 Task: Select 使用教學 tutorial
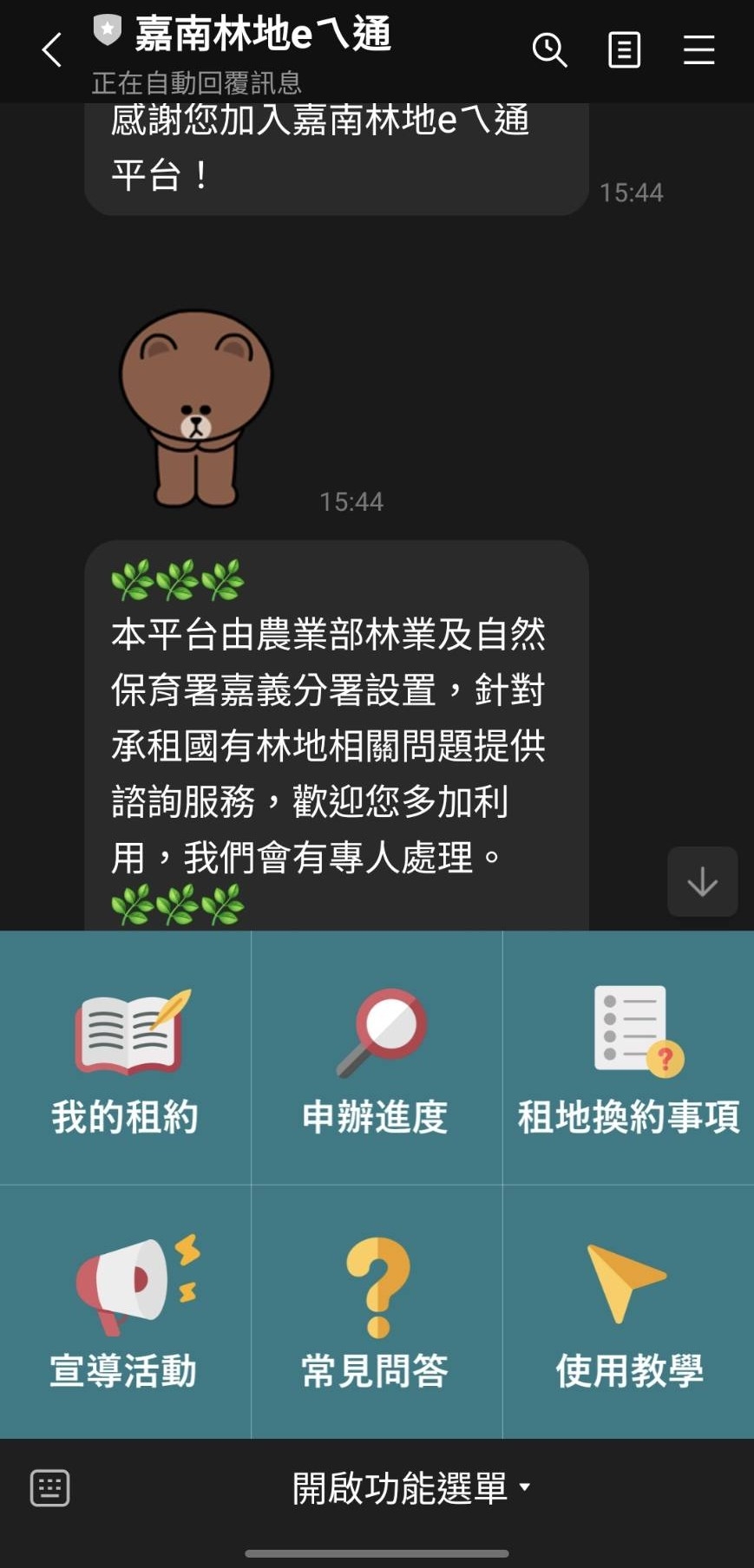(628, 1311)
